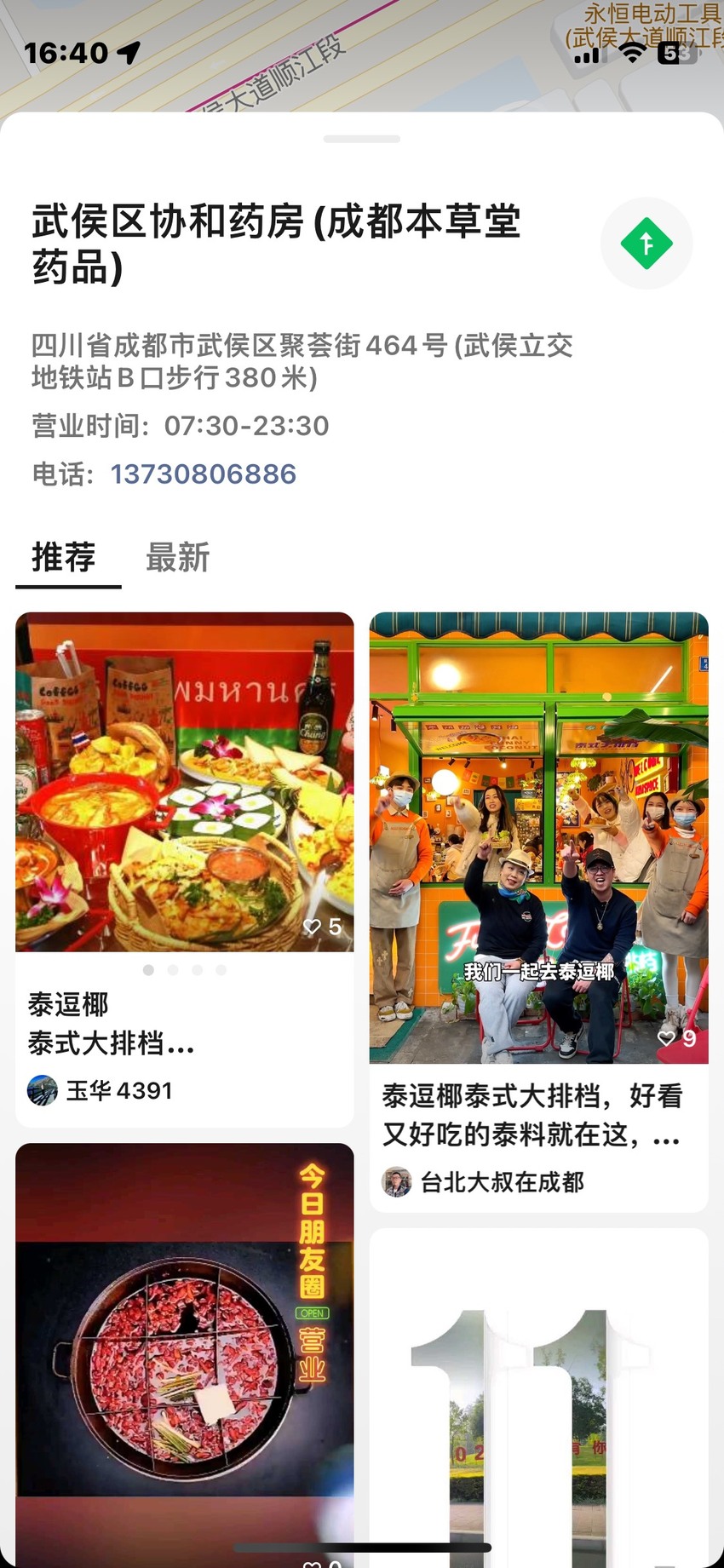Open the post showing number 11

click(538, 1398)
